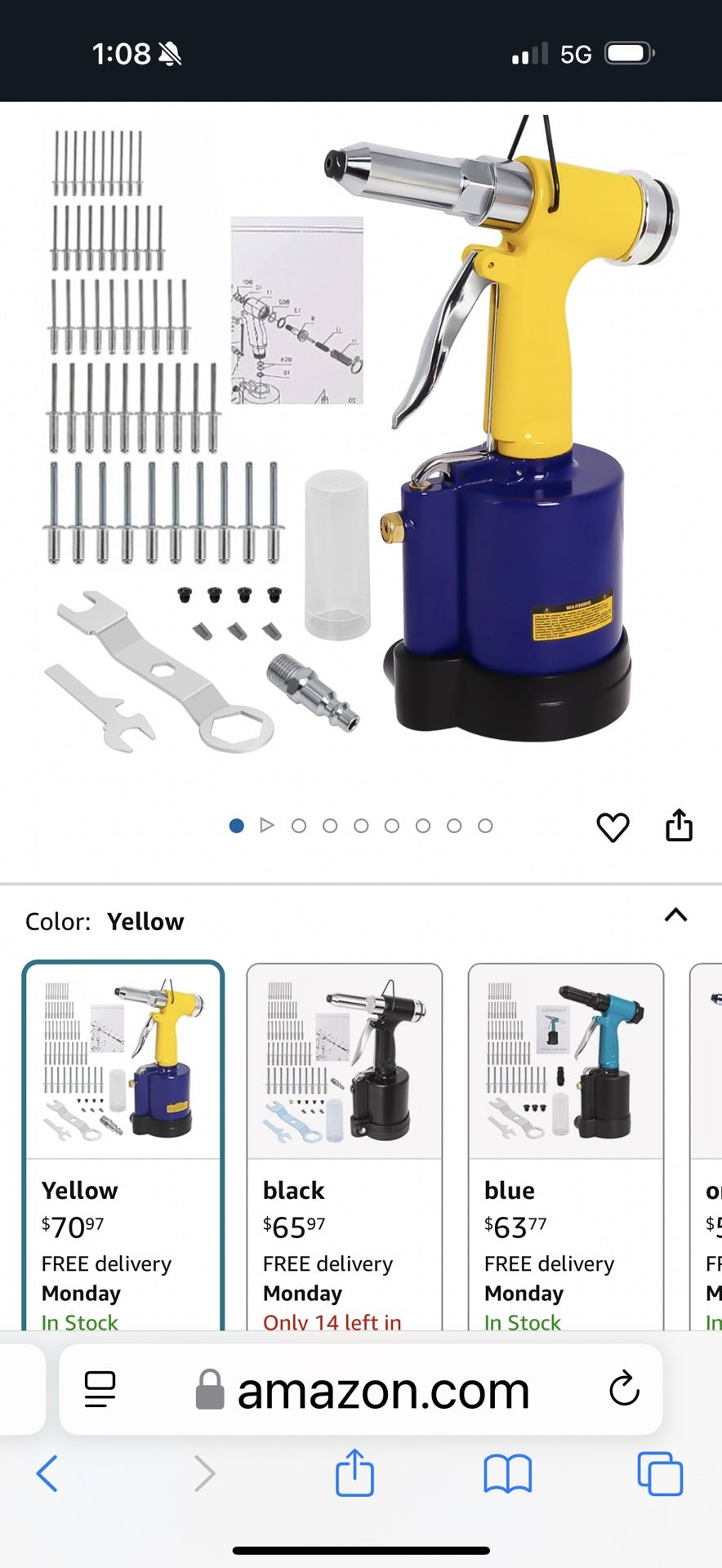Open Safari page settings menu
The image size is (722, 1568).
(x=100, y=1389)
